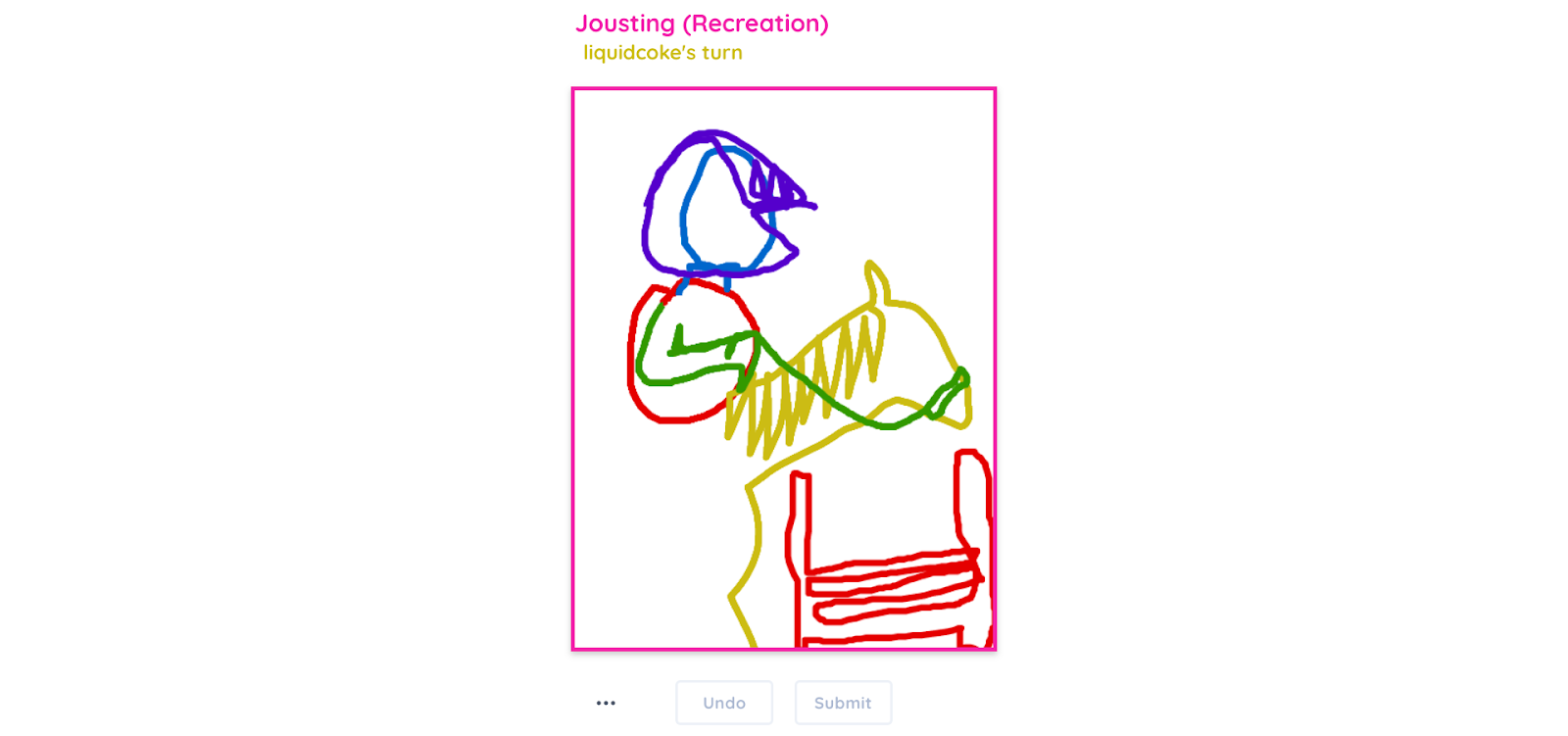The image size is (1568, 736).
Task: Undo the last drawing stroke
Action: (724, 703)
